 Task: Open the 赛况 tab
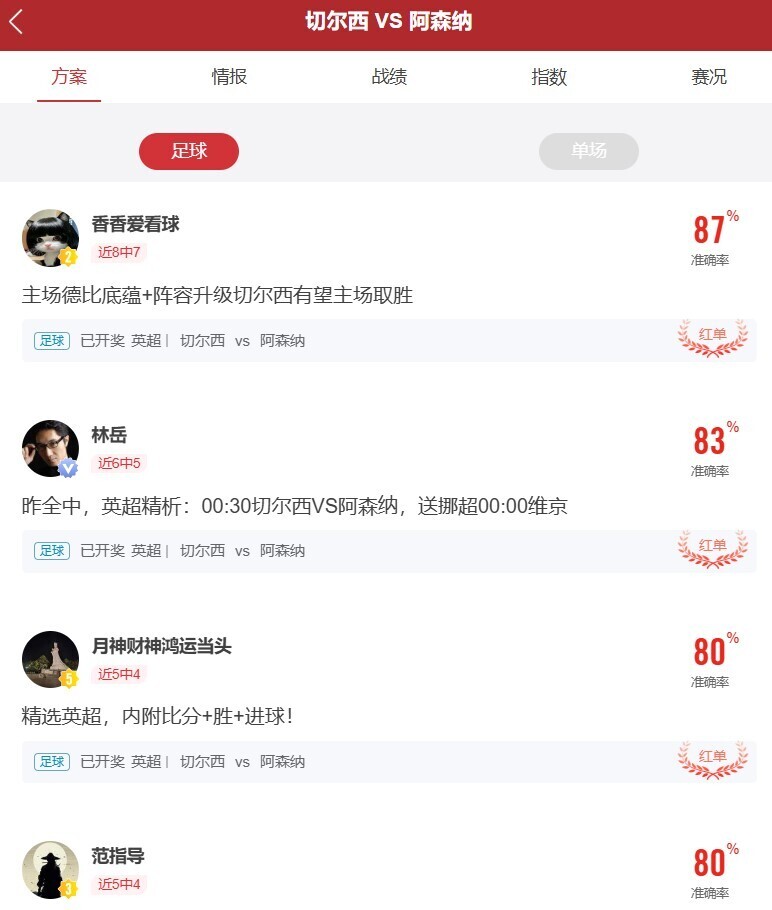[709, 77]
